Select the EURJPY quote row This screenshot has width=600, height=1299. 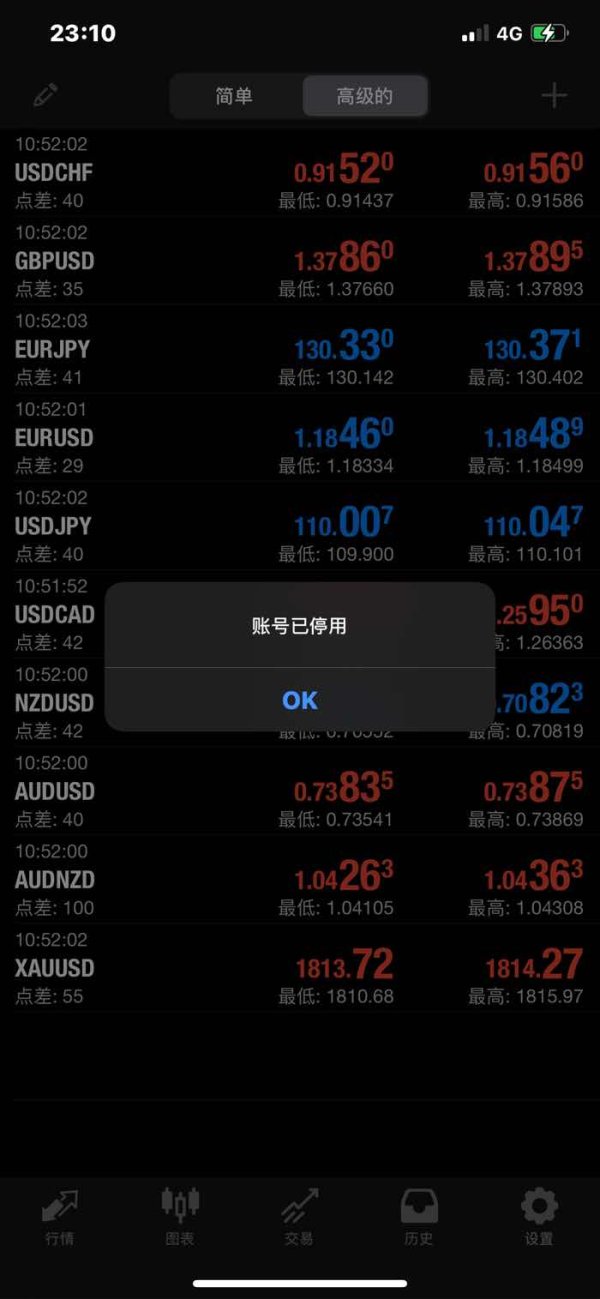coord(300,349)
